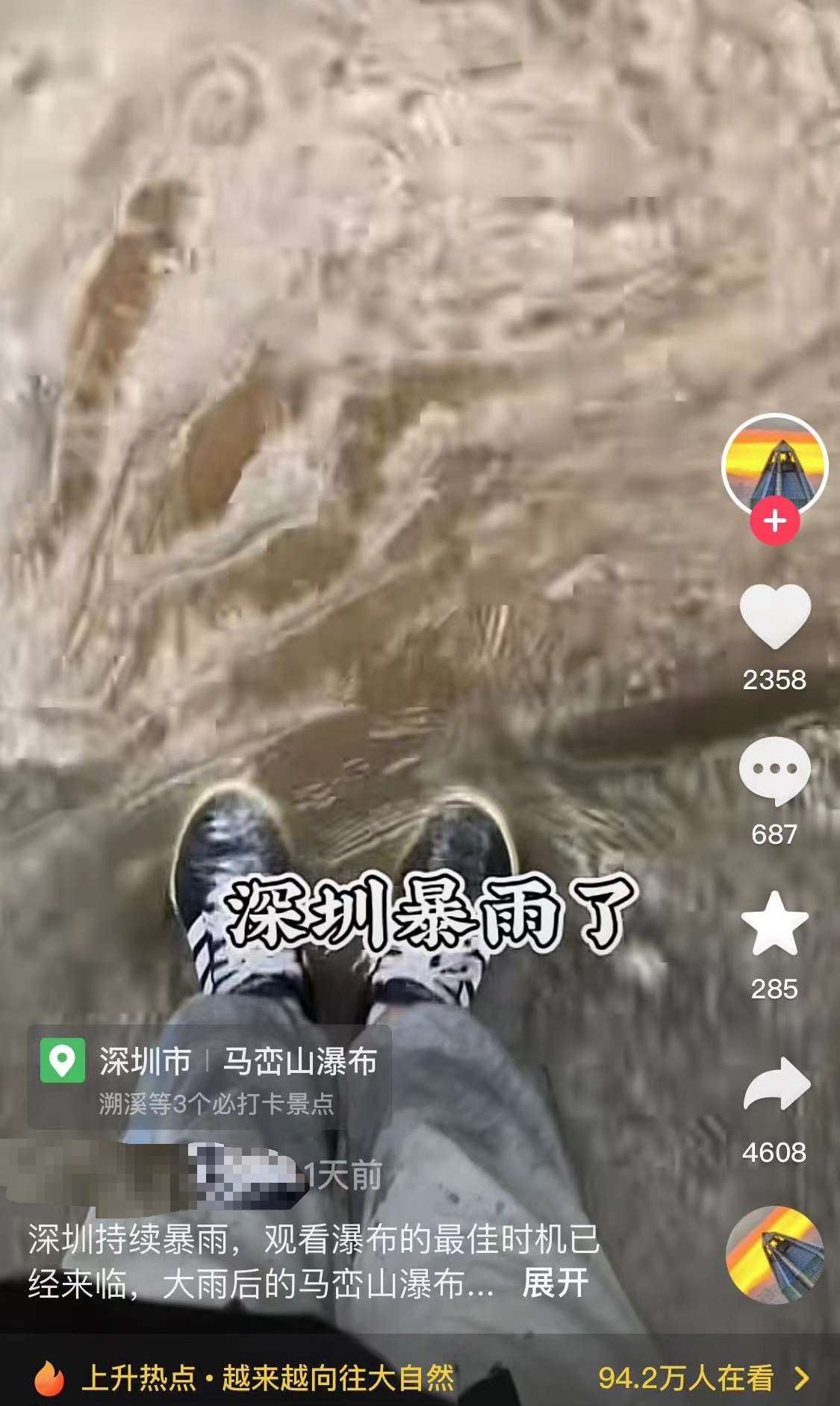The image size is (840, 1406).
Task: Expand the caption with 展开
Action: 555,1284
